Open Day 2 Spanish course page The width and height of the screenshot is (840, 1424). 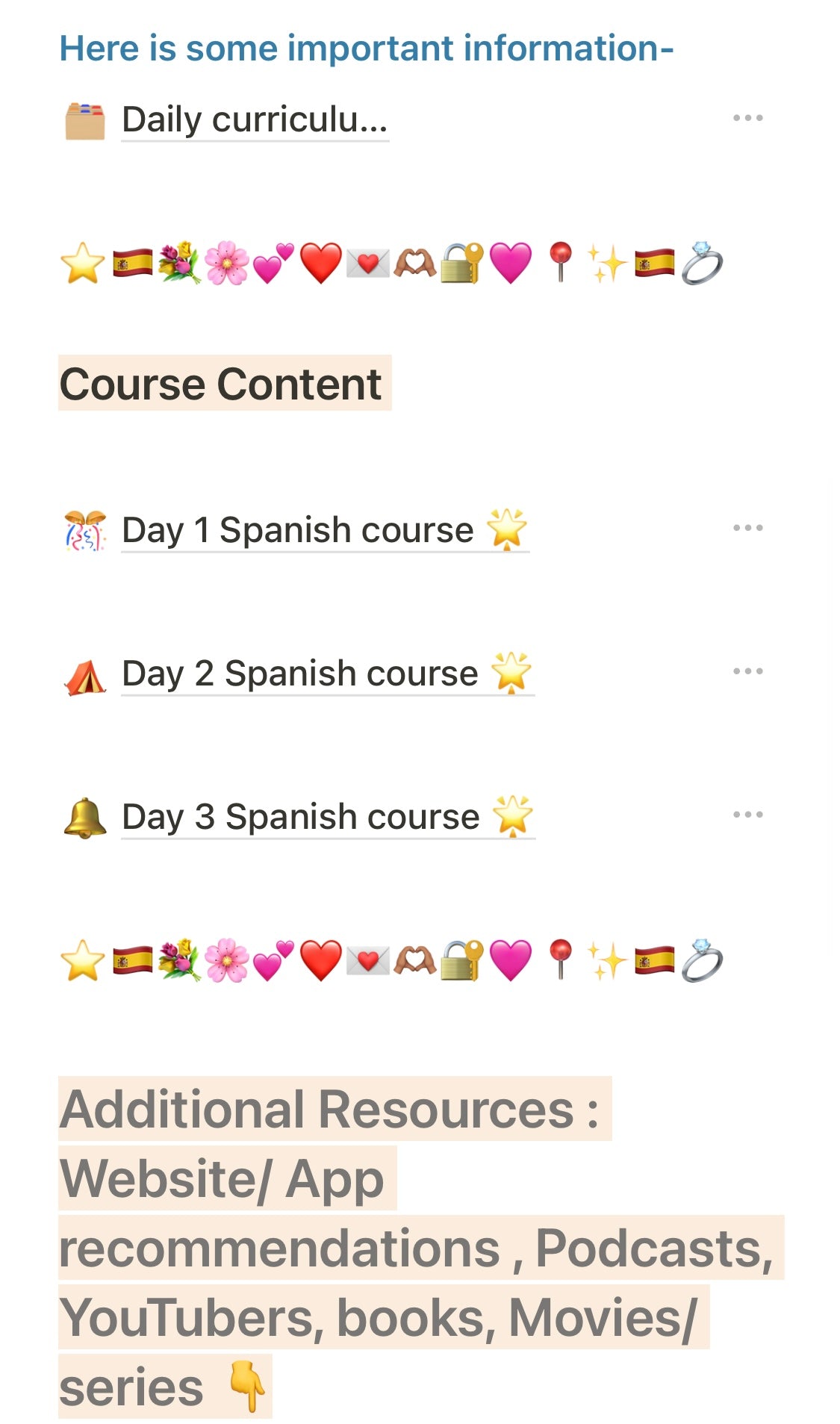(x=299, y=674)
